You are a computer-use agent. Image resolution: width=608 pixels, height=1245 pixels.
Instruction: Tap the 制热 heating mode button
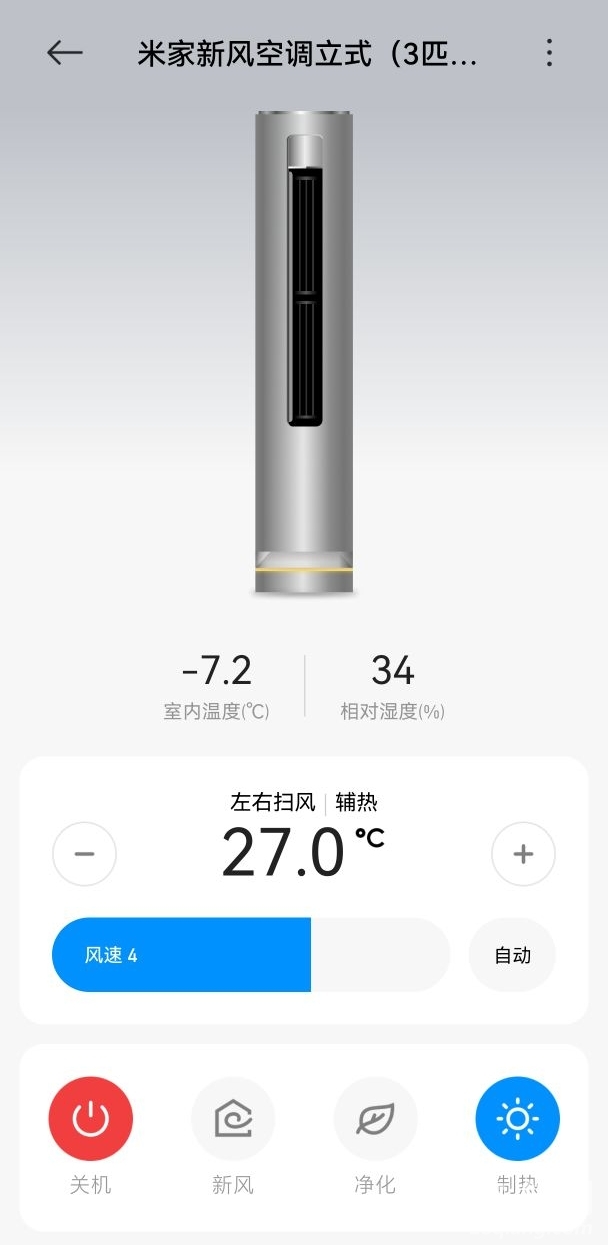coord(517,1119)
